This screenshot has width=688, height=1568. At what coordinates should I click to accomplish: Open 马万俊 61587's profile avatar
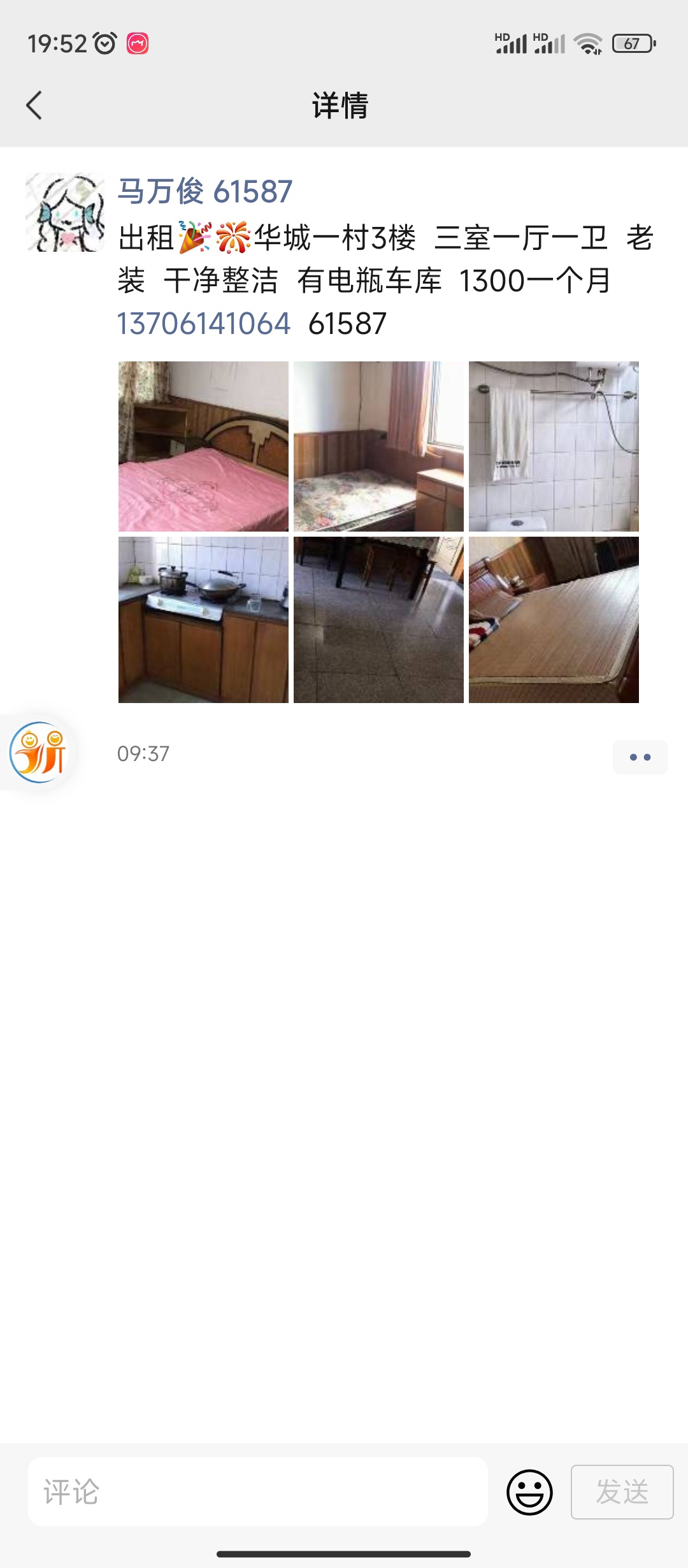pyautogui.click(x=65, y=212)
